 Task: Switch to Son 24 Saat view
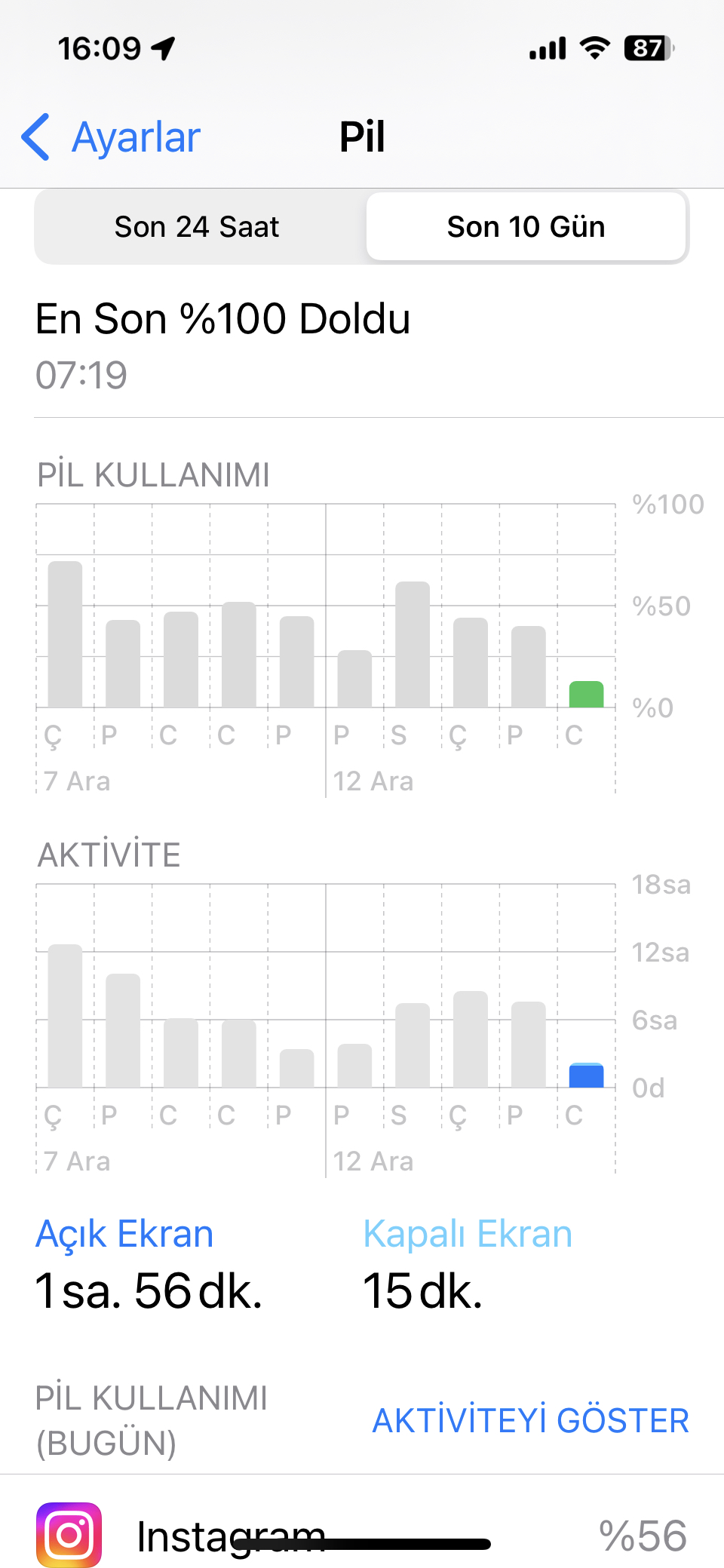coord(197,226)
